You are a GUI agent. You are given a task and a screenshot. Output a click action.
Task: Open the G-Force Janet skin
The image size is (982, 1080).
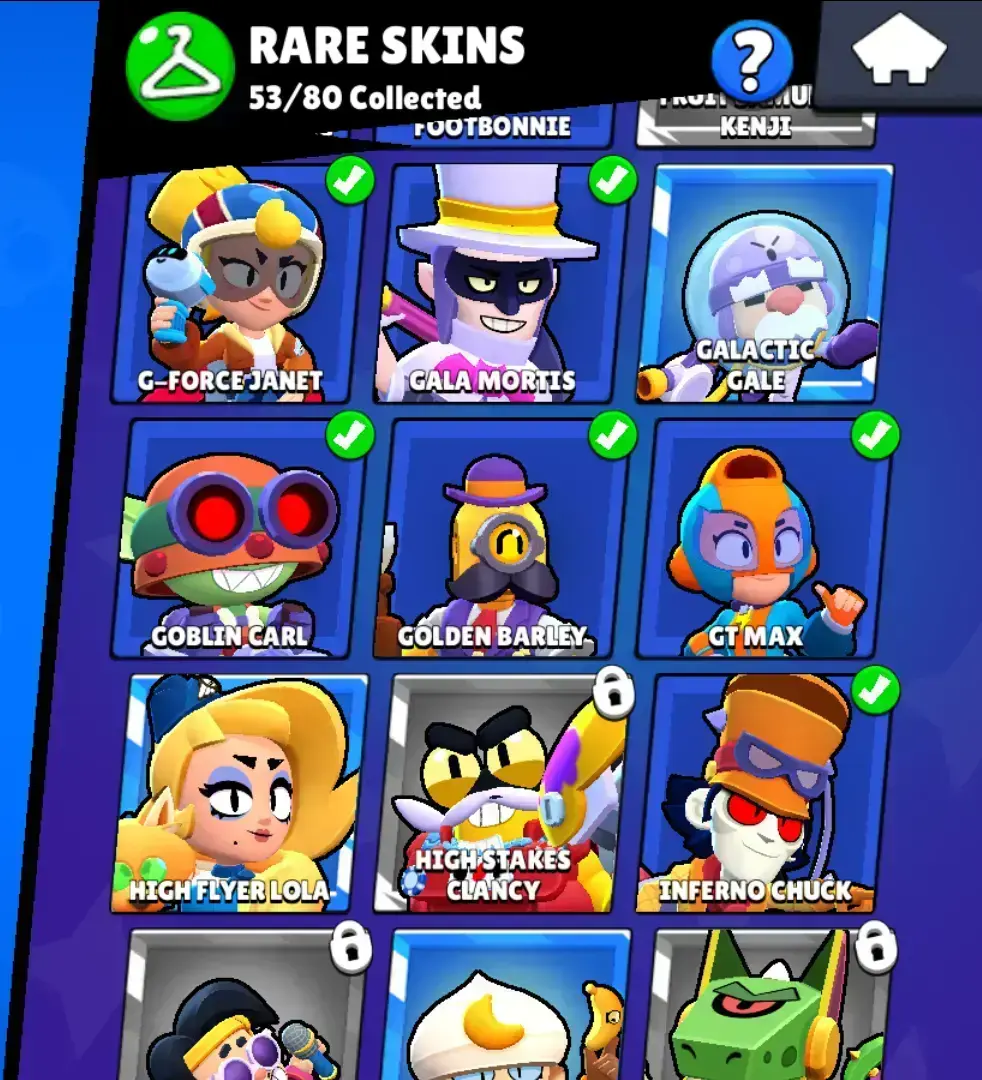(x=236, y=285)
